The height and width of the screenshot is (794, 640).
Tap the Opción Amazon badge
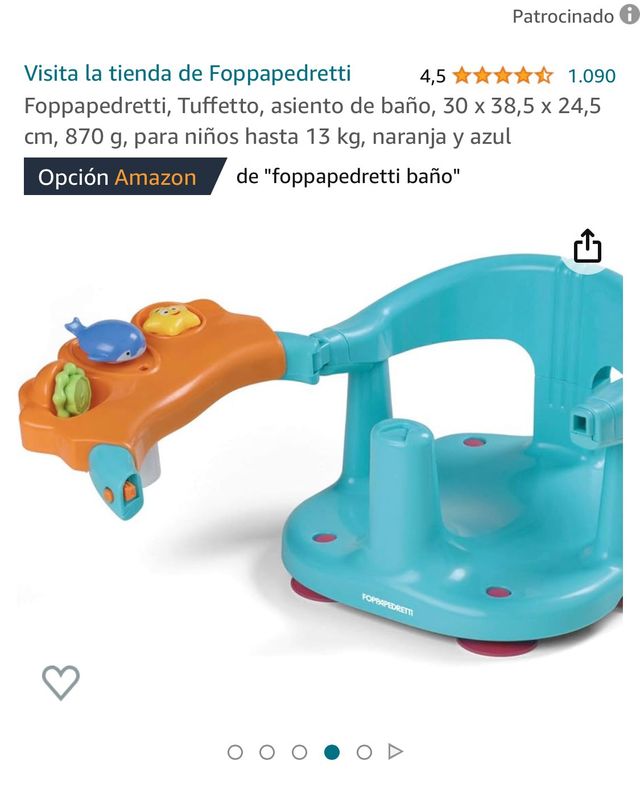point(118,178)
